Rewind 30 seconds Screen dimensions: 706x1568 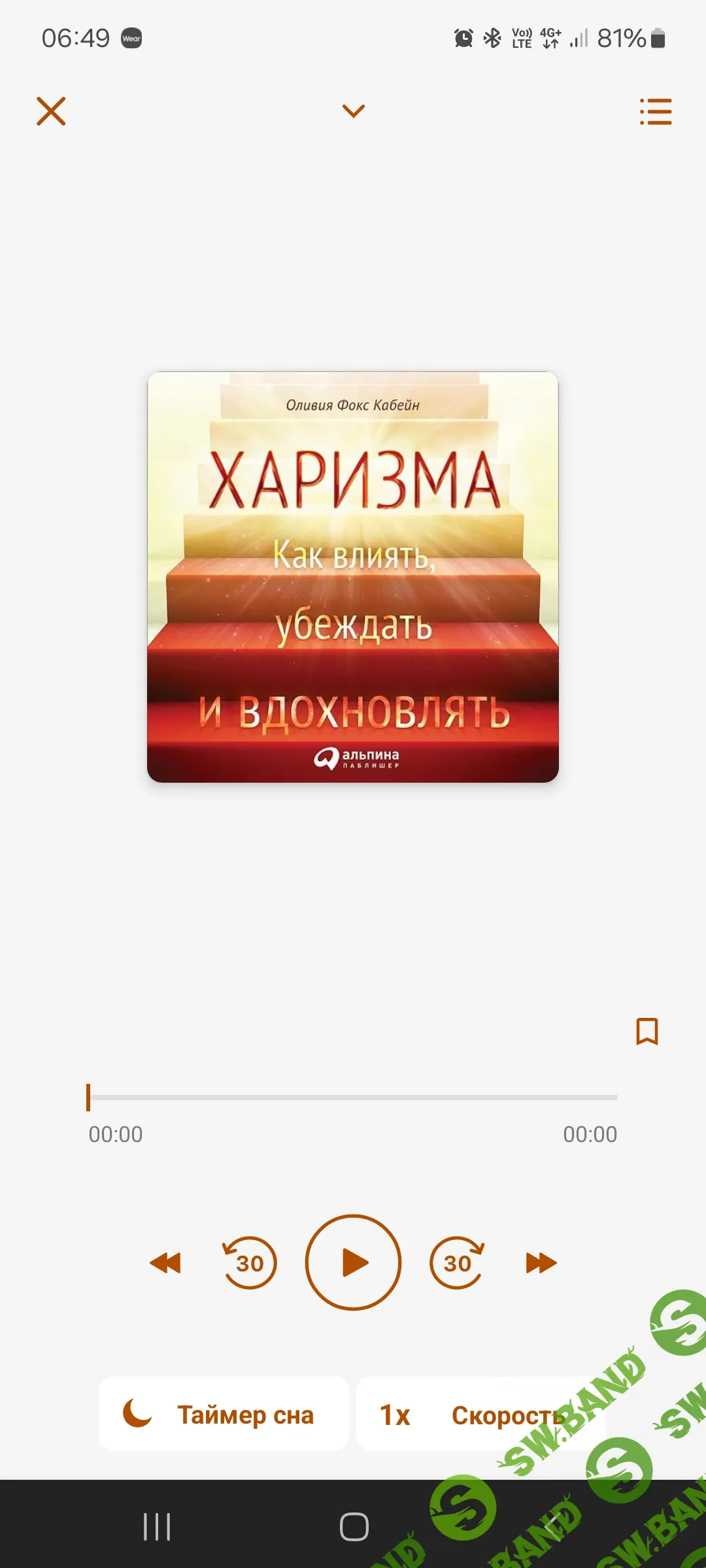250,1262
